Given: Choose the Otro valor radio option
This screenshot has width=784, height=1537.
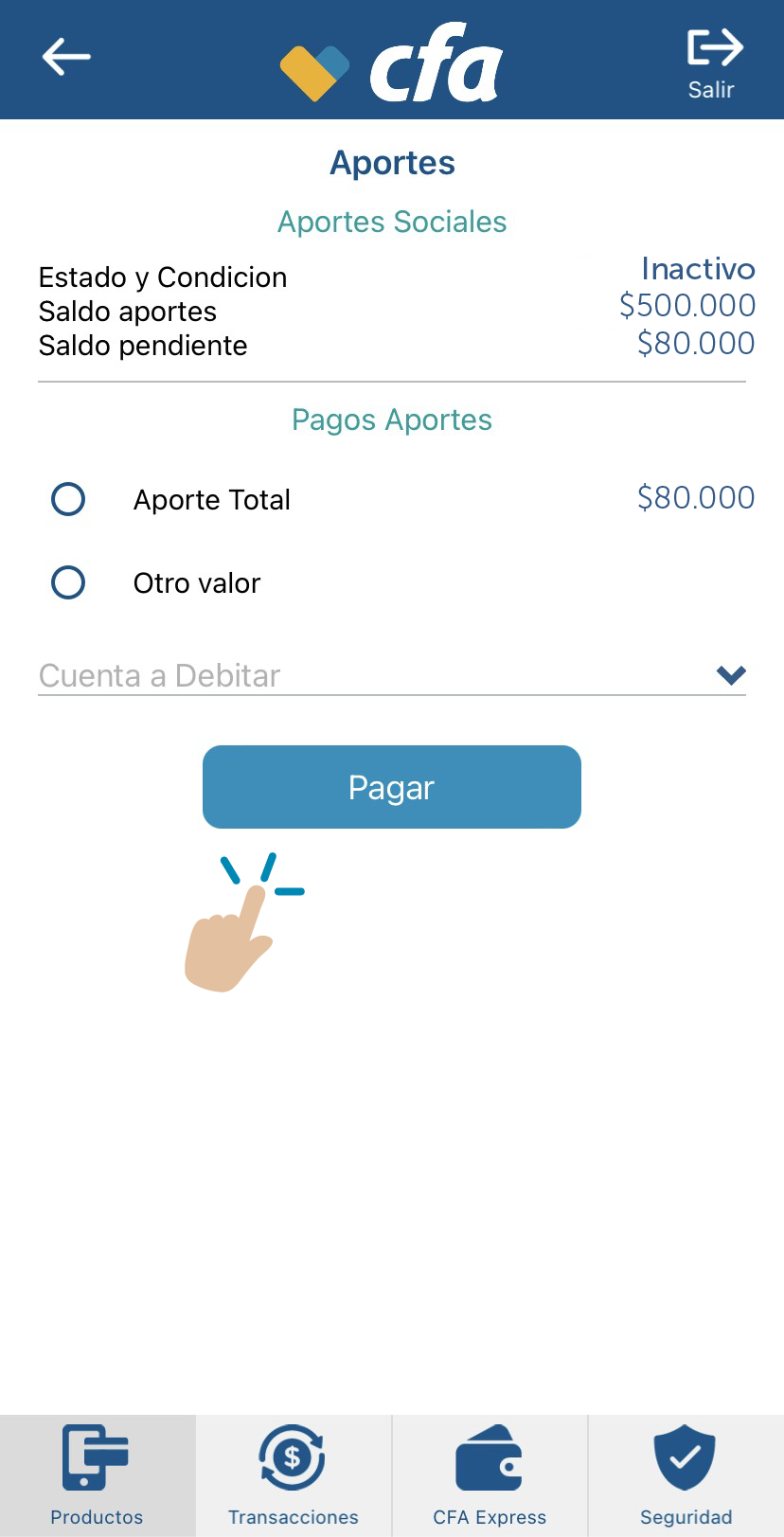Looking at the screenshot, I should coord(68,582).
